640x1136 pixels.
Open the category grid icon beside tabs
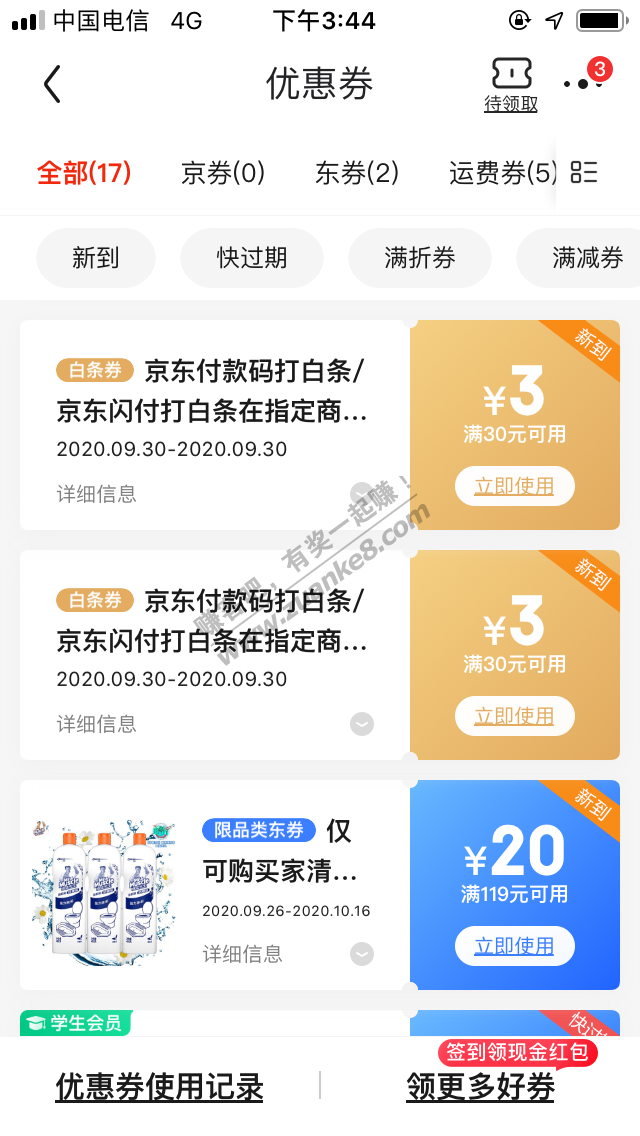tap(584, 173)
